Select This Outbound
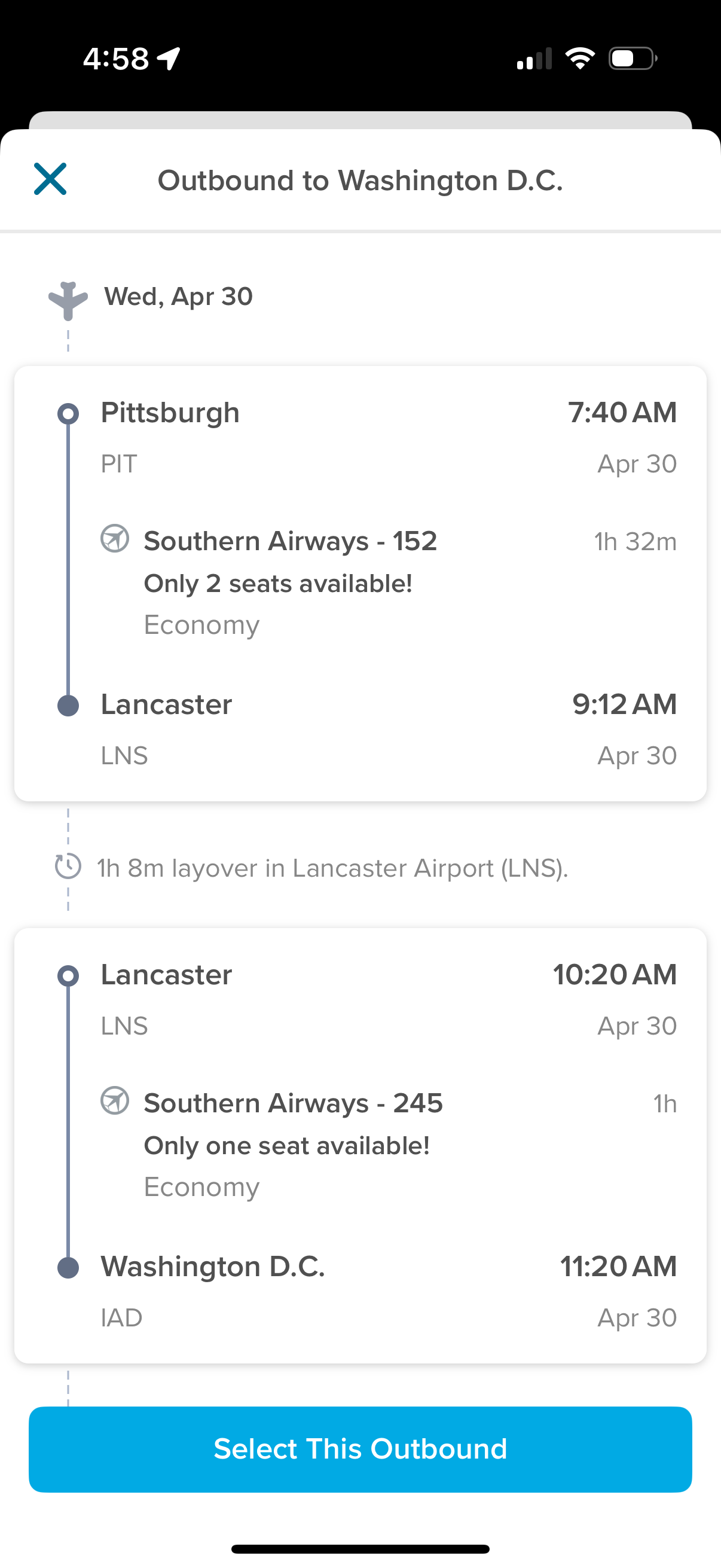This screenshot has width=721, height=1568. tap(360, 1448)
